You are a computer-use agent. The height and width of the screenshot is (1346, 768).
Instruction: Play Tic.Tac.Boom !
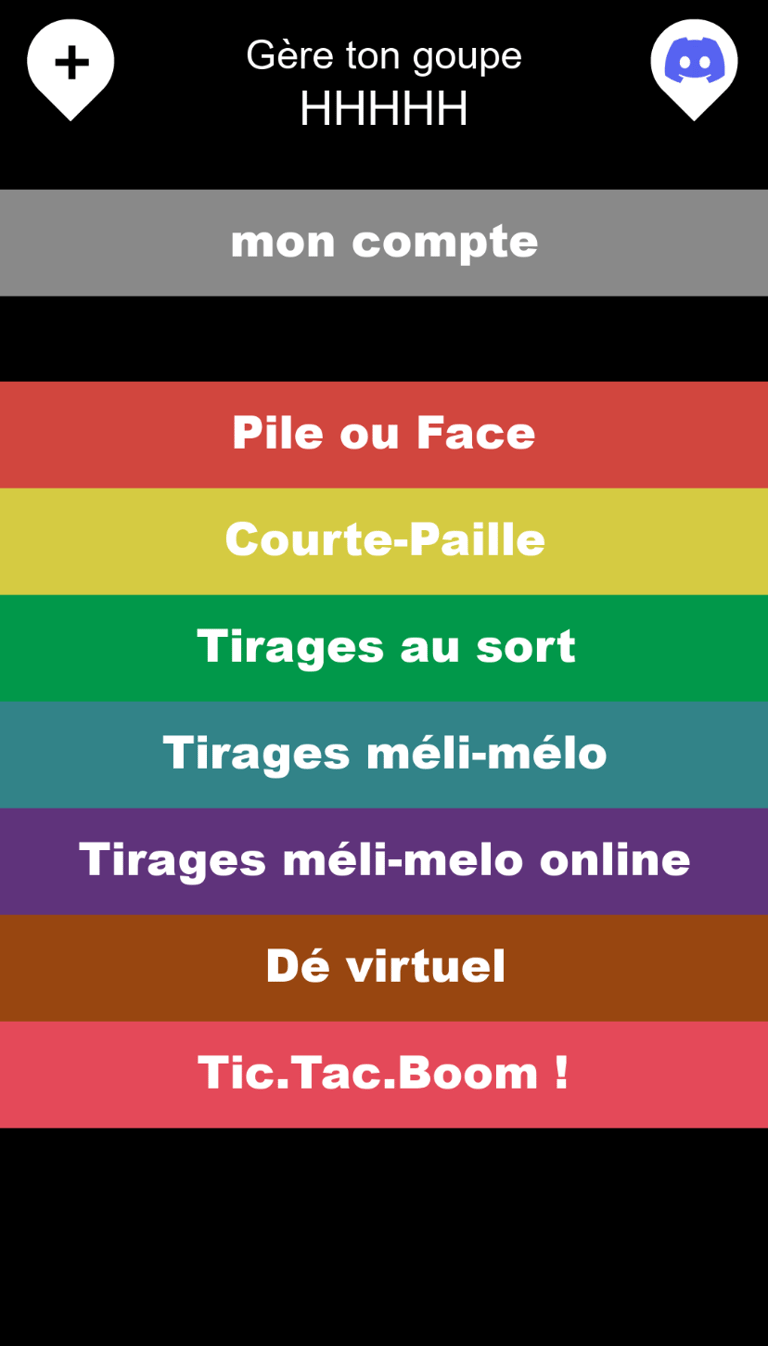pos(384,1074)
